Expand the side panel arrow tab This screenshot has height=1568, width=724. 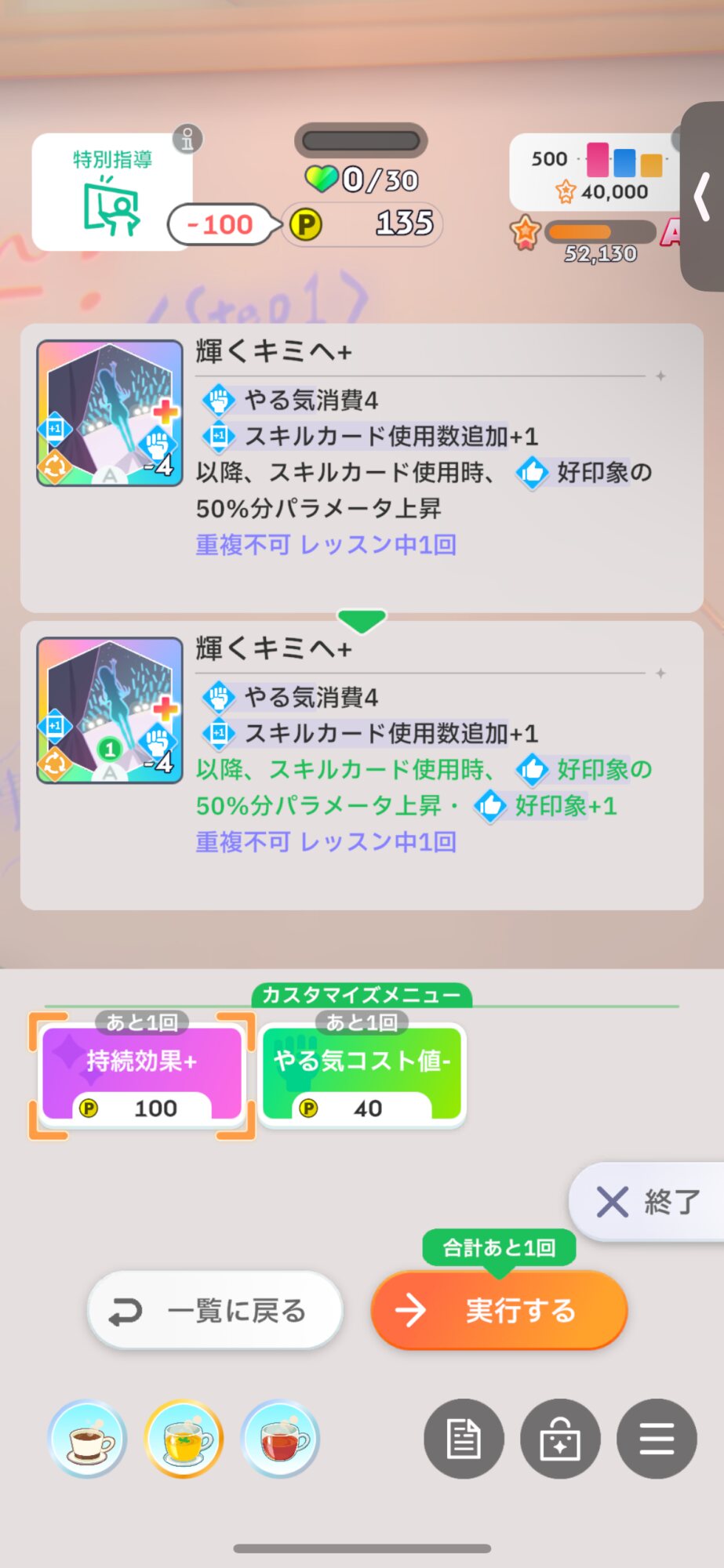point(703,196)
